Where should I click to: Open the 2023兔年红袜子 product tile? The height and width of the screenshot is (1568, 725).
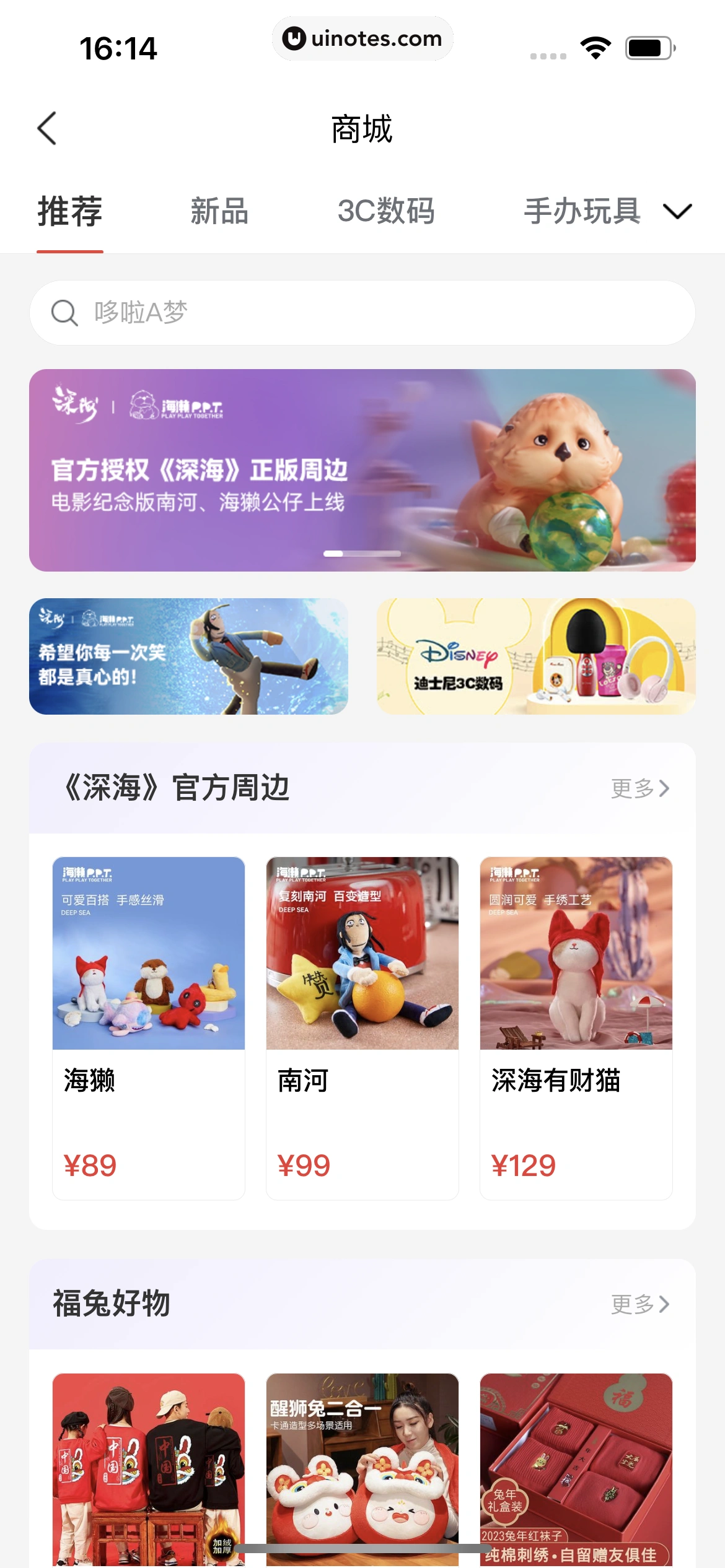(576, 1468)
